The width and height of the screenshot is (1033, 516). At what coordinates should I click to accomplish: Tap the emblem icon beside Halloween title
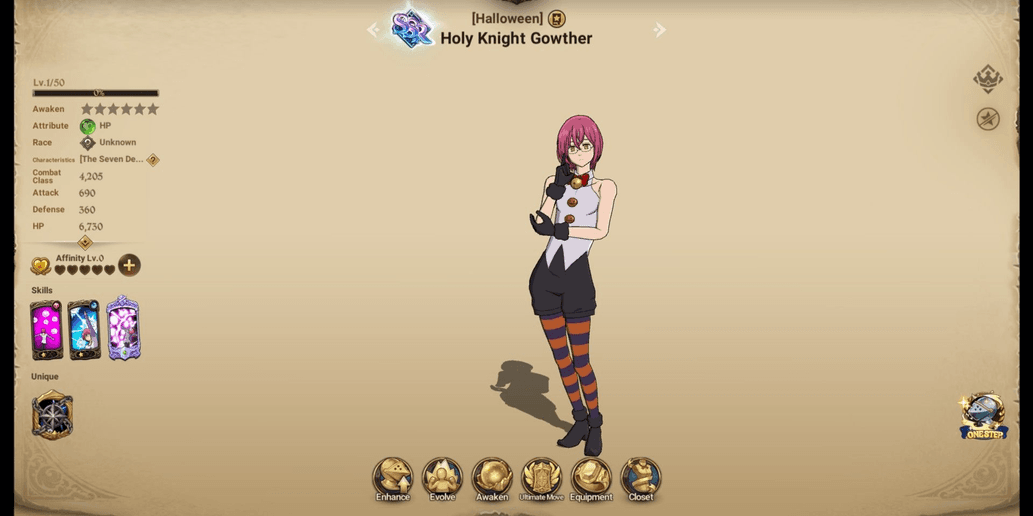[557, 19]
